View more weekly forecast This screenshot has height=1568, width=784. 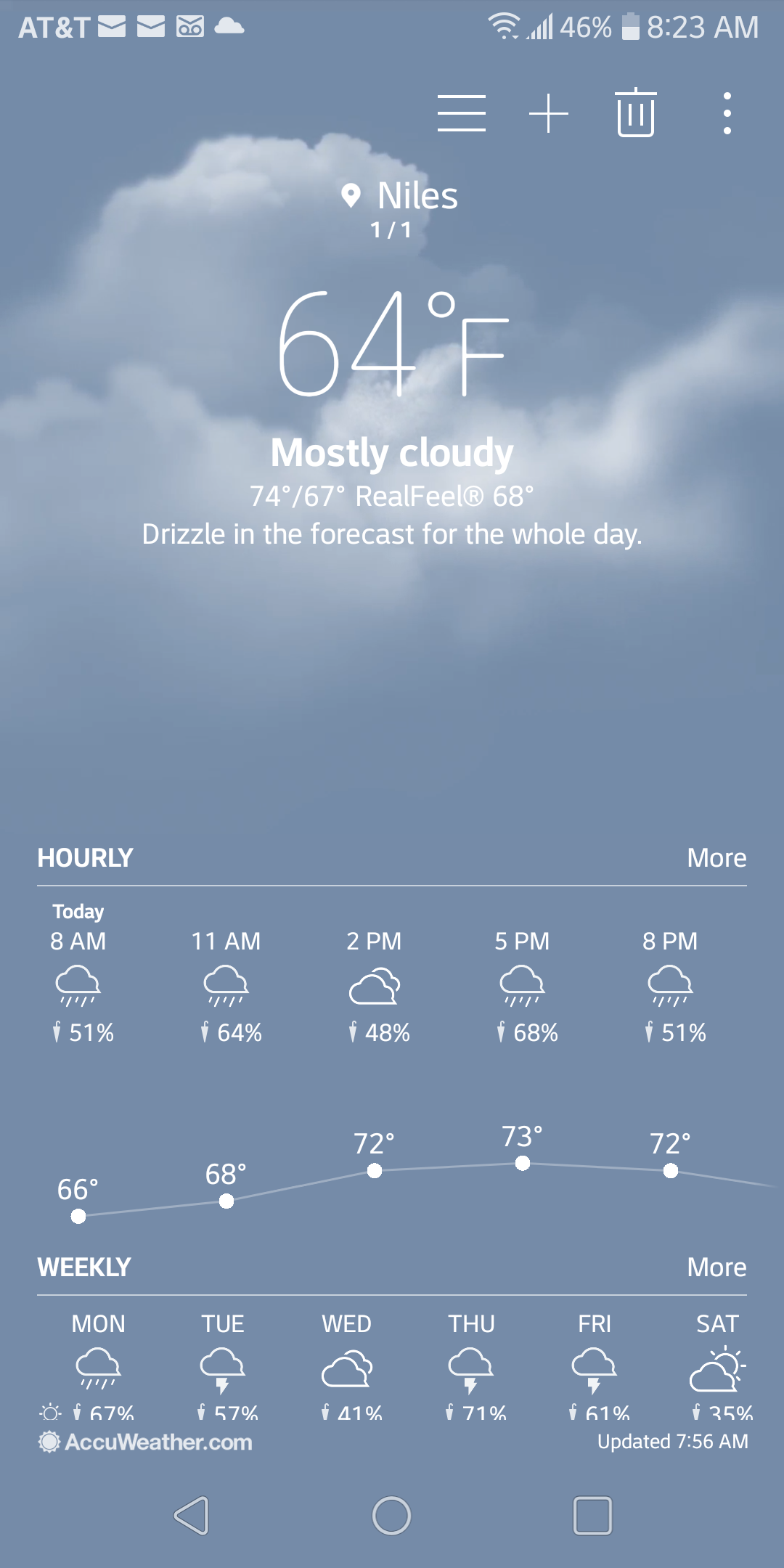[716, 1267]
